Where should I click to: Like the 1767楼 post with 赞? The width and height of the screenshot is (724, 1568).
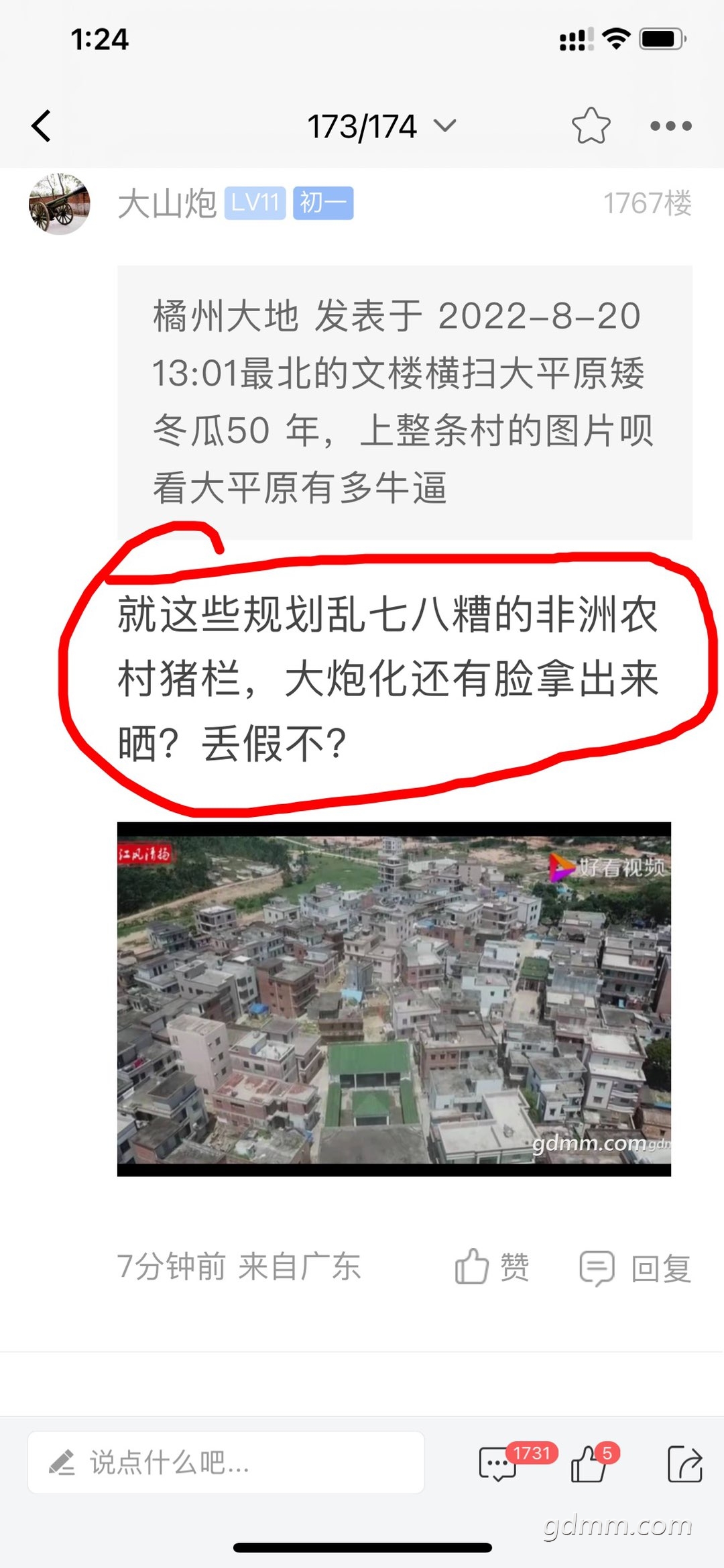tap(493, 1267)
